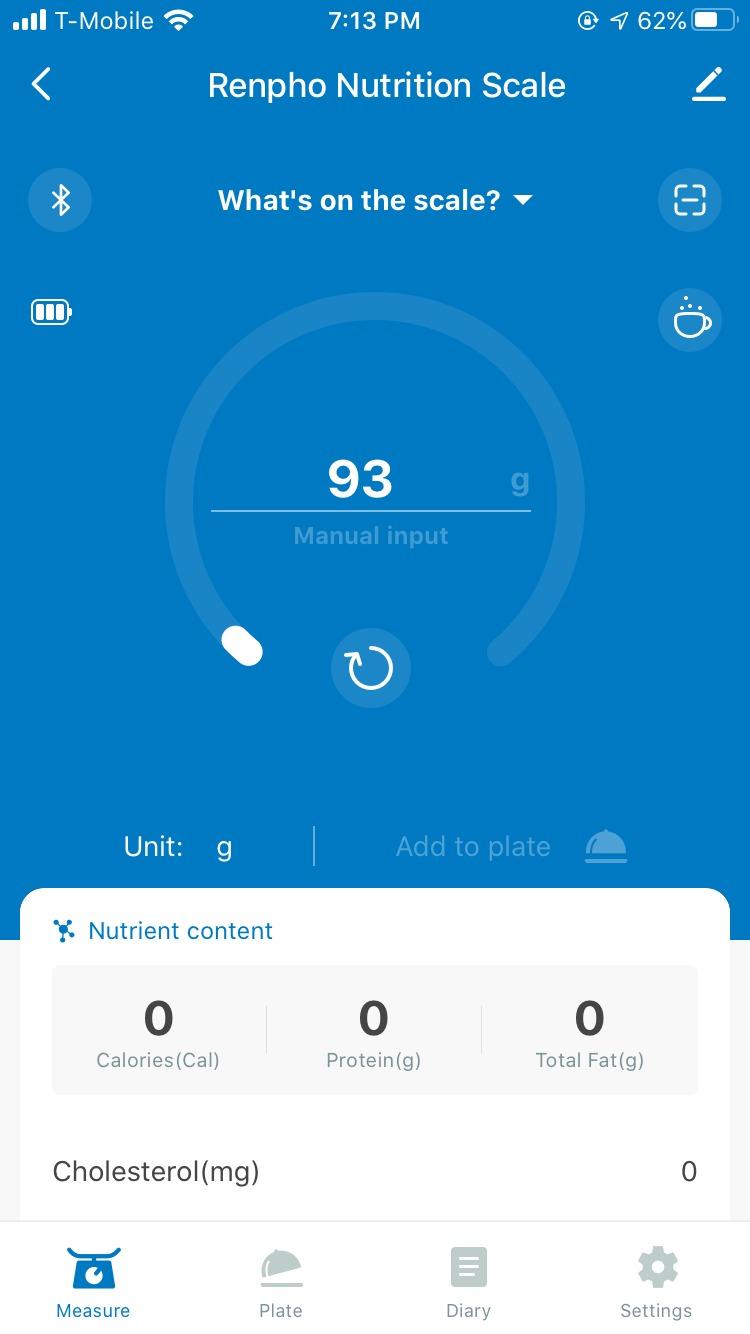Open the Settings tab

656,1284
